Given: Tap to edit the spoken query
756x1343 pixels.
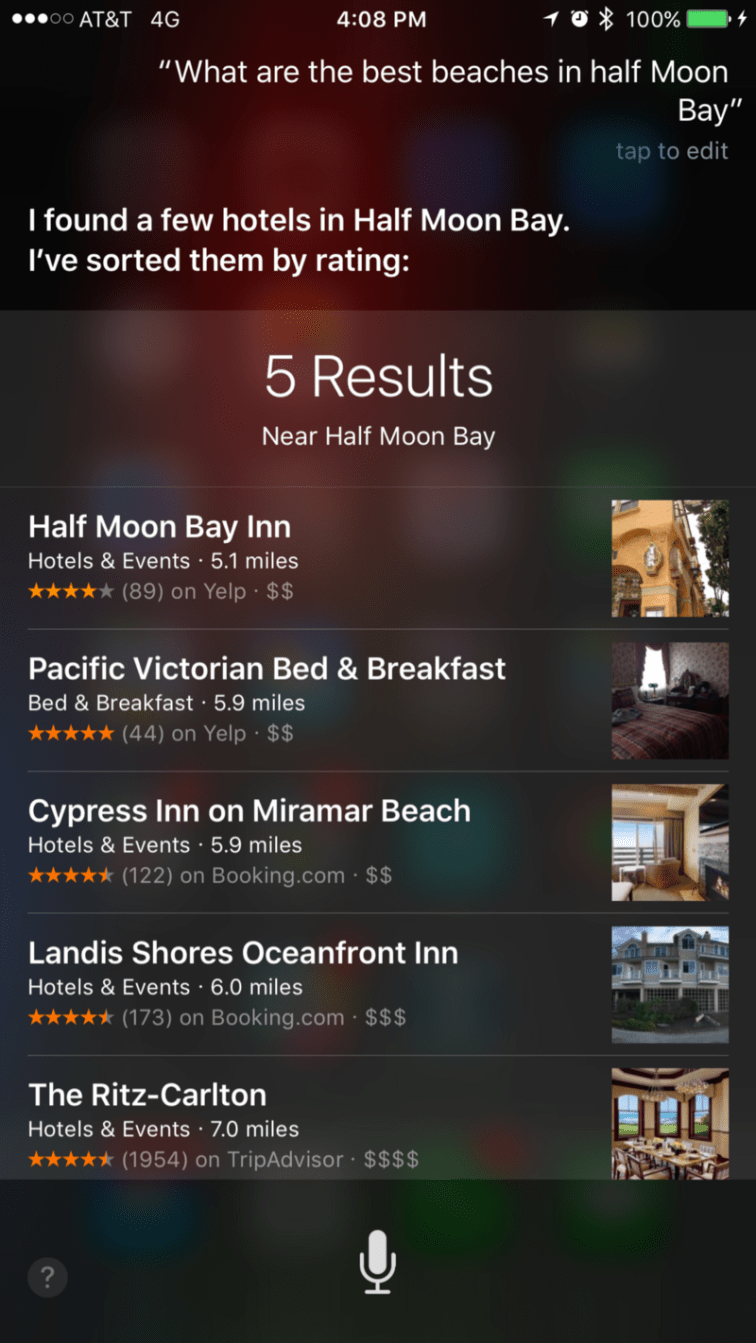Looking at the screenshot, I should click(x=671, y=151).
